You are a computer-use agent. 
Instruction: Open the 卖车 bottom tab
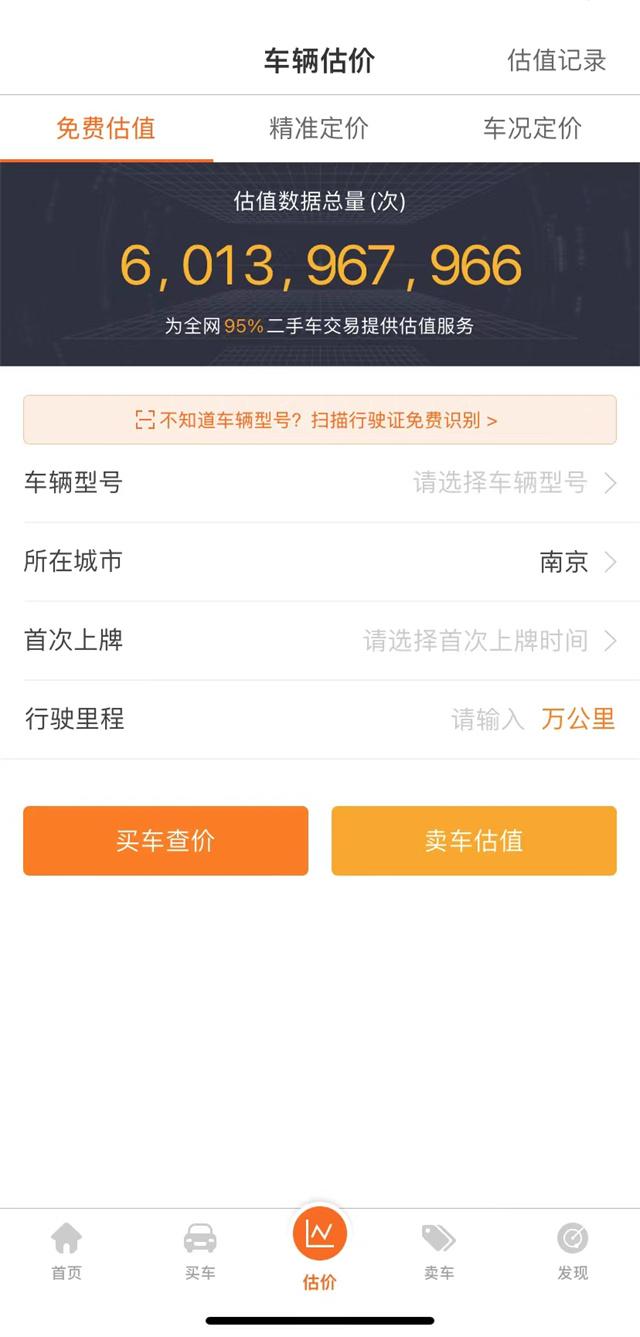pos(439,1251)
